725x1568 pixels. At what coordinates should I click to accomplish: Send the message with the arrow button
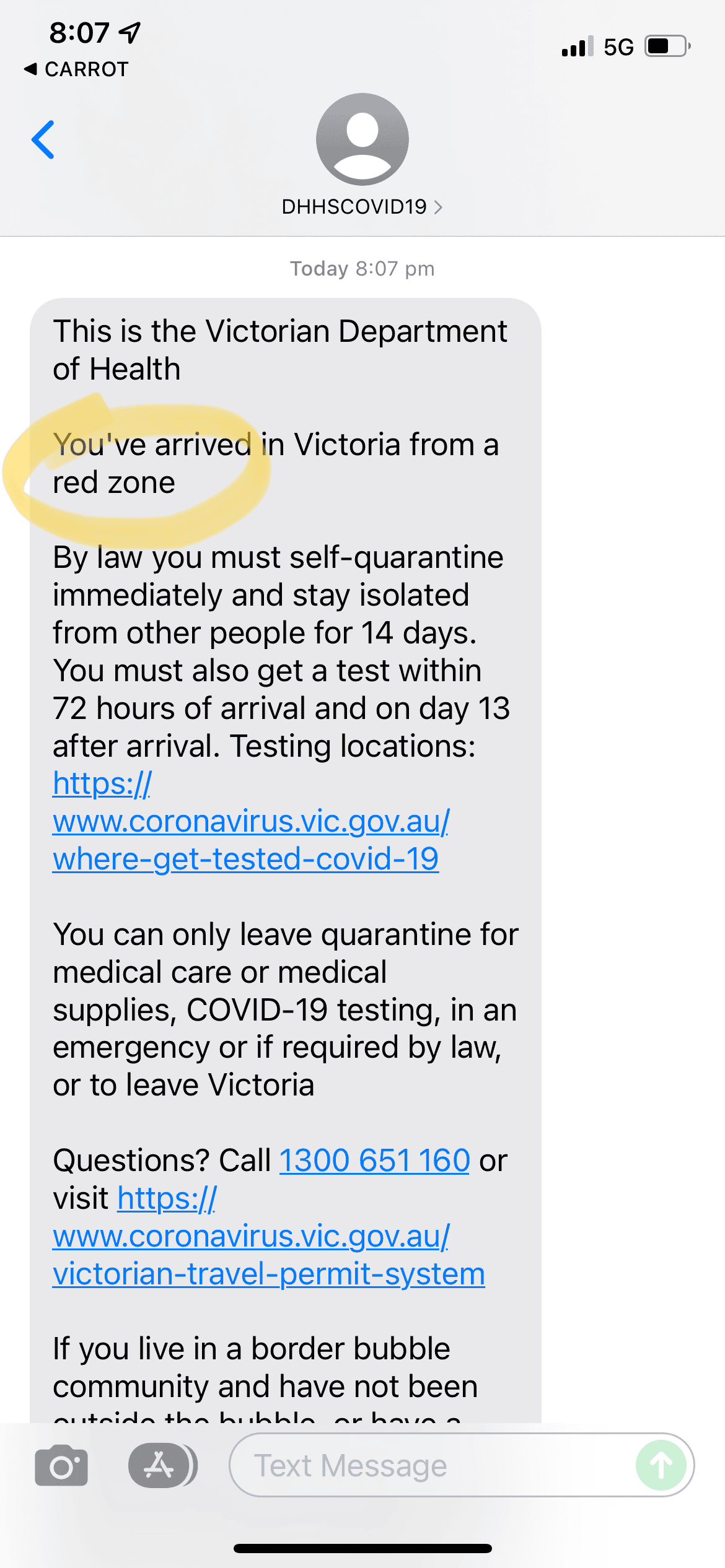coord(661,1466)
